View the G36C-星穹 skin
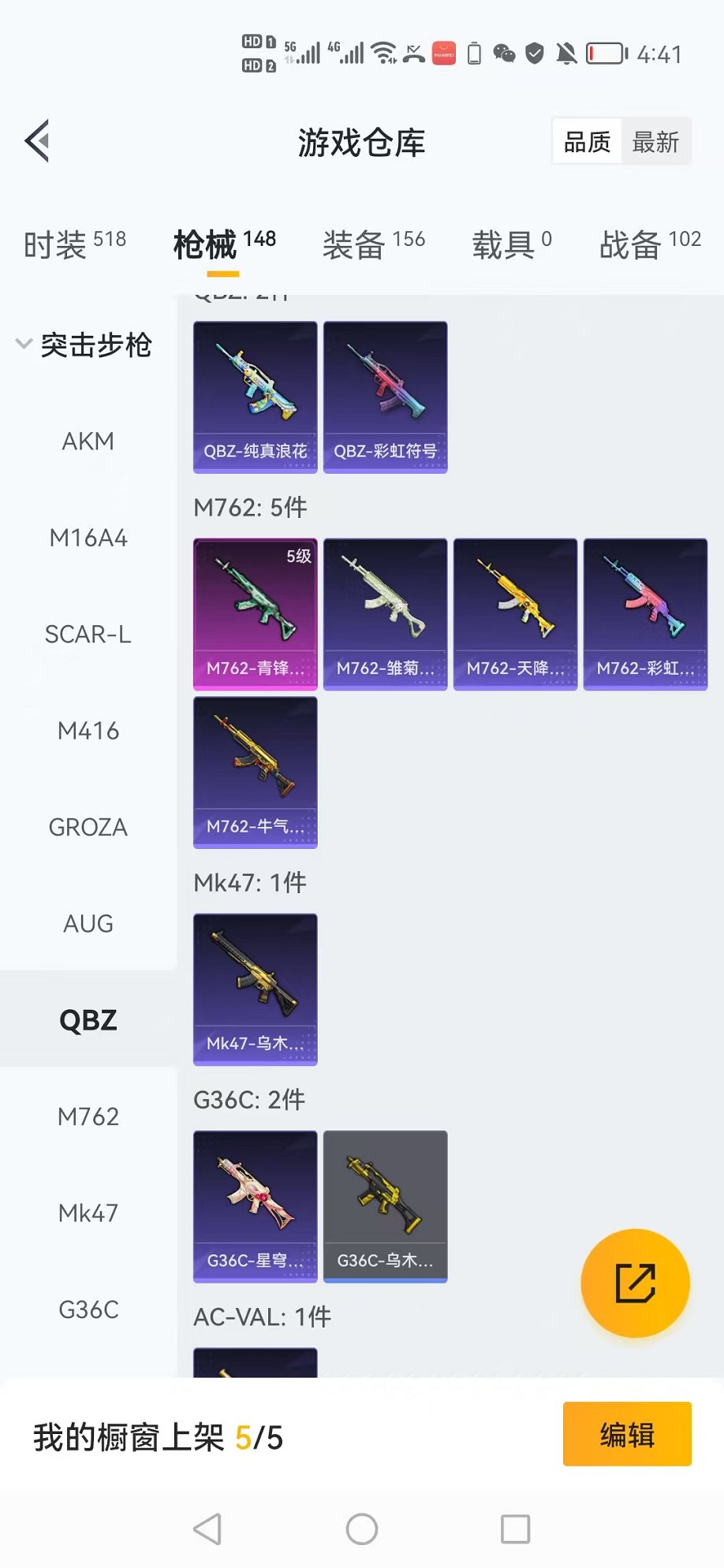 point(255,1206)
